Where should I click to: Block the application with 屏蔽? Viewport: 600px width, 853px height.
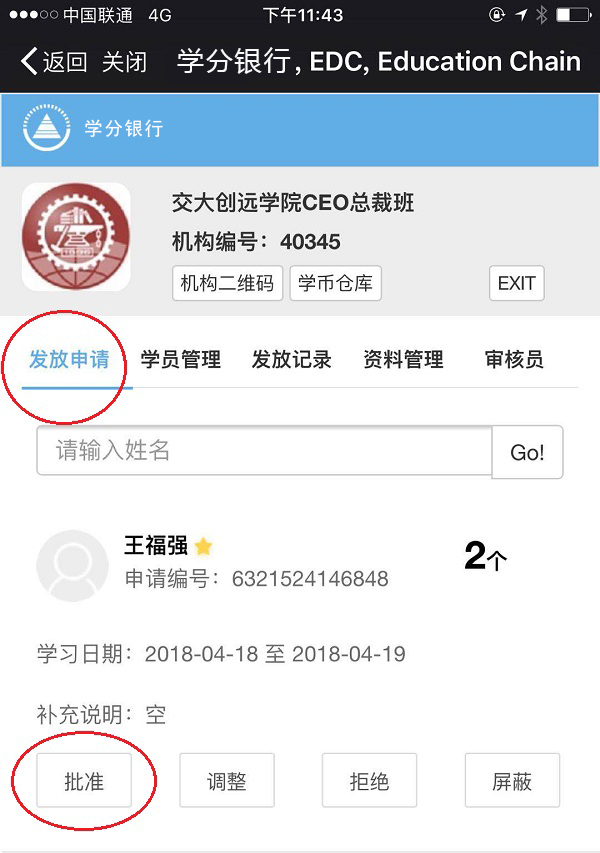point(512,781)
